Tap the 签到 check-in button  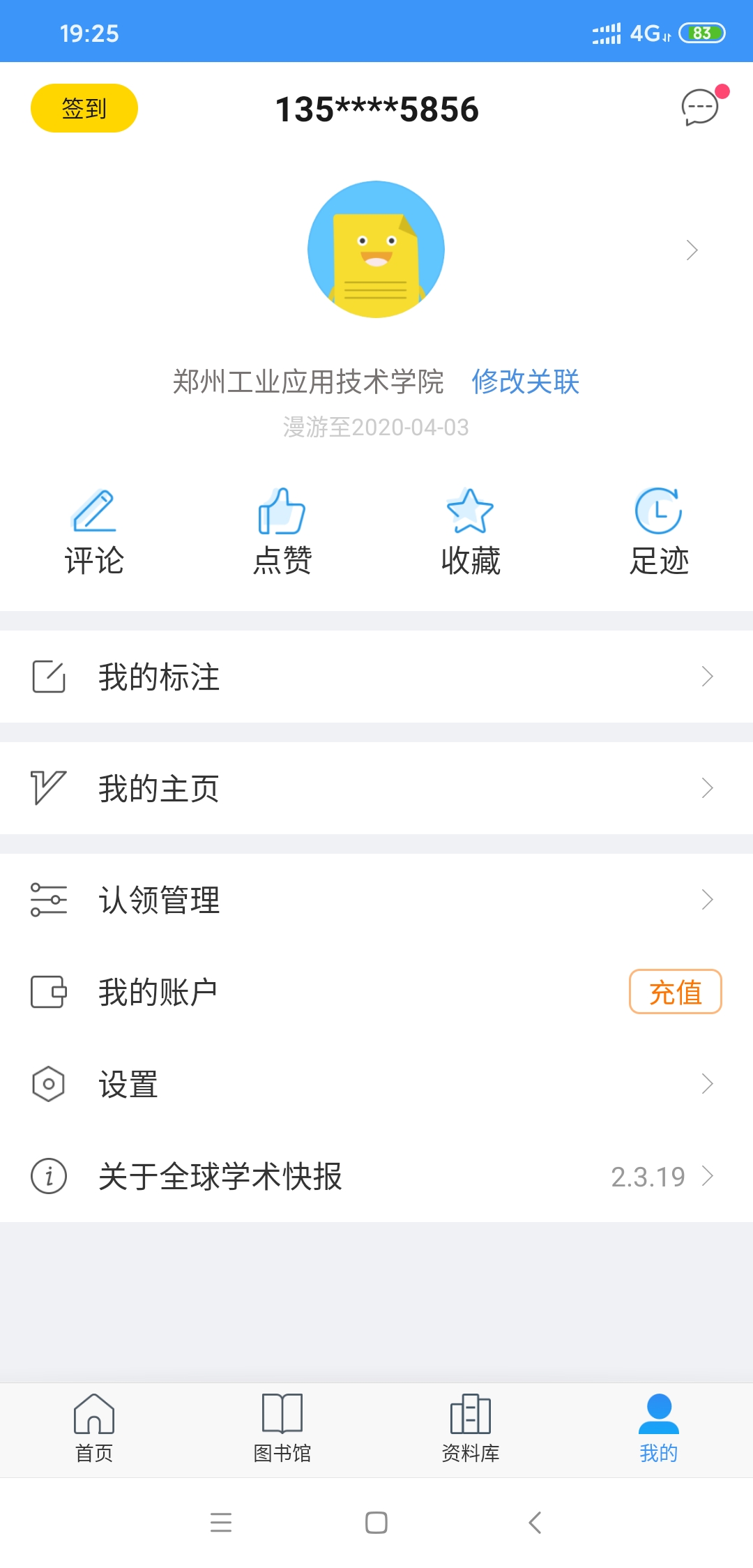pyautogui.click(x=84, y=108)
